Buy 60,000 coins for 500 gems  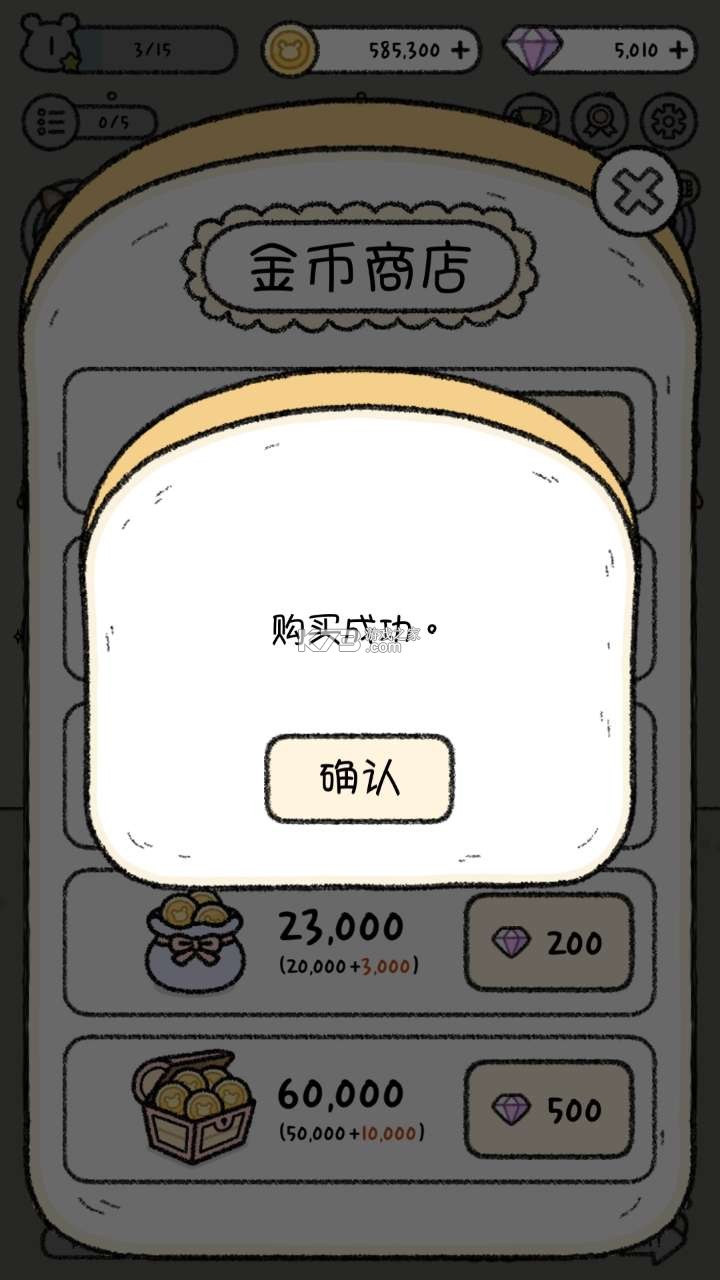[548, 1109]
